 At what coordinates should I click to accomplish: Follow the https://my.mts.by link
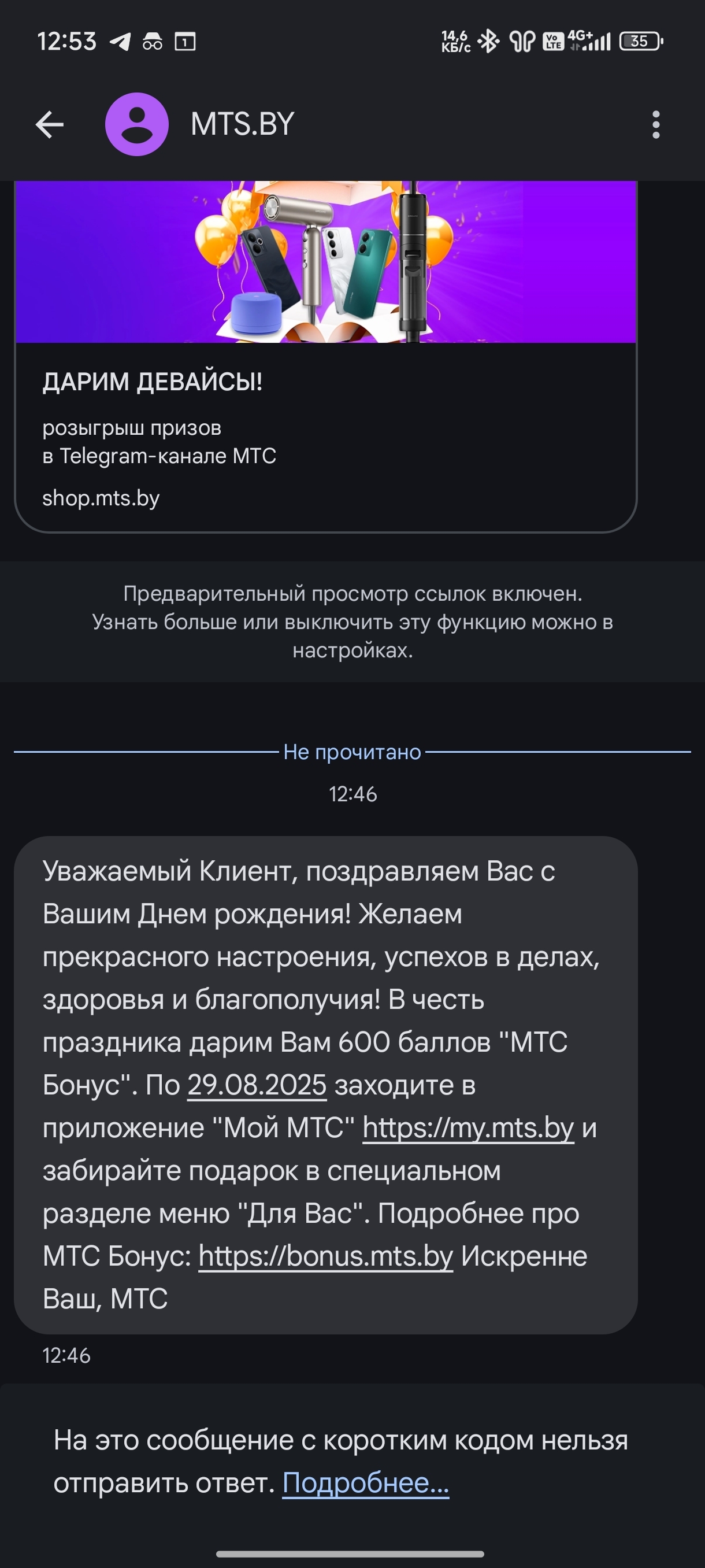click(x=467, y=1128)
